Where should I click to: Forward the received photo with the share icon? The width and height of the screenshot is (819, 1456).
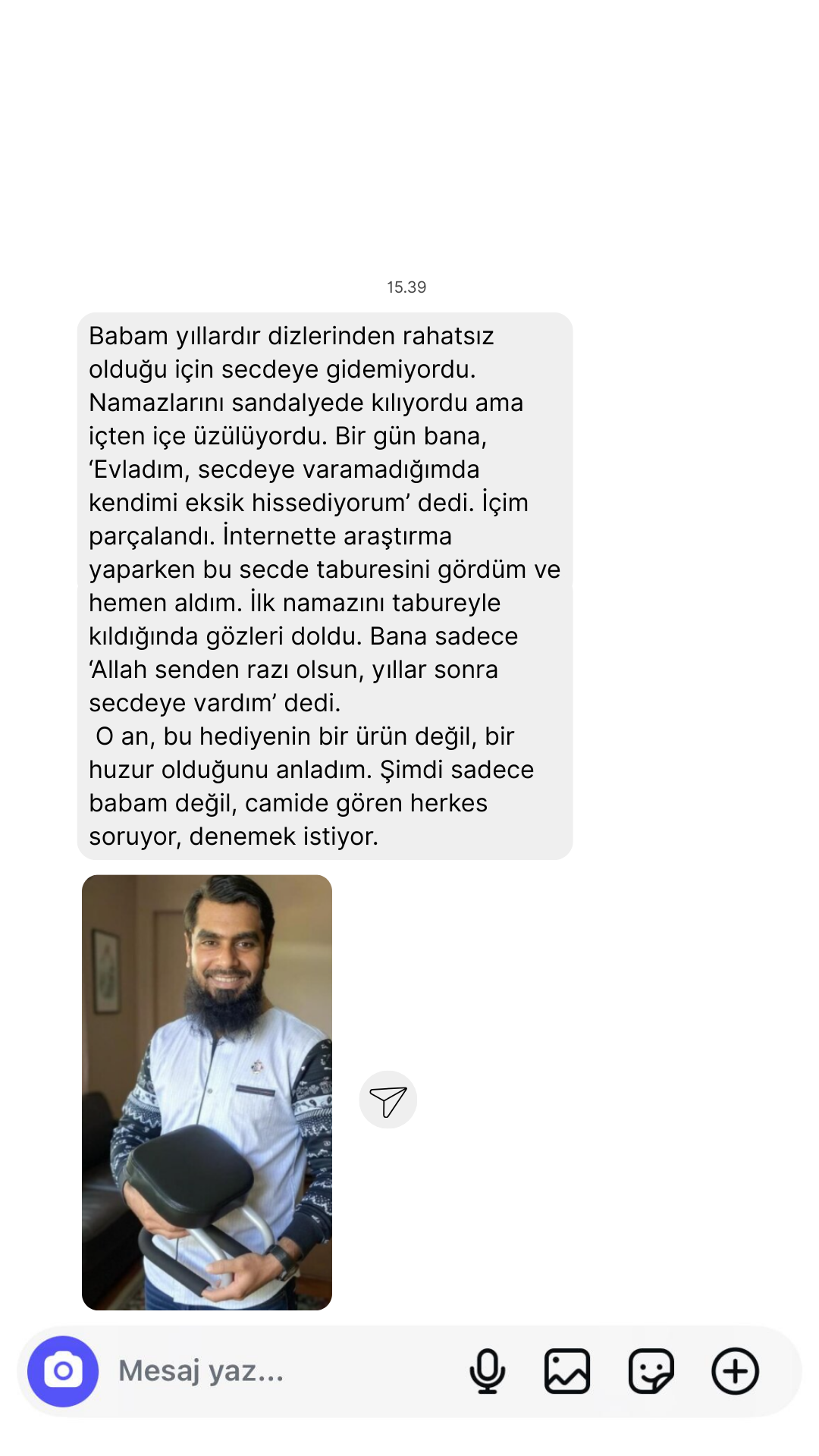coord(388,1100)
